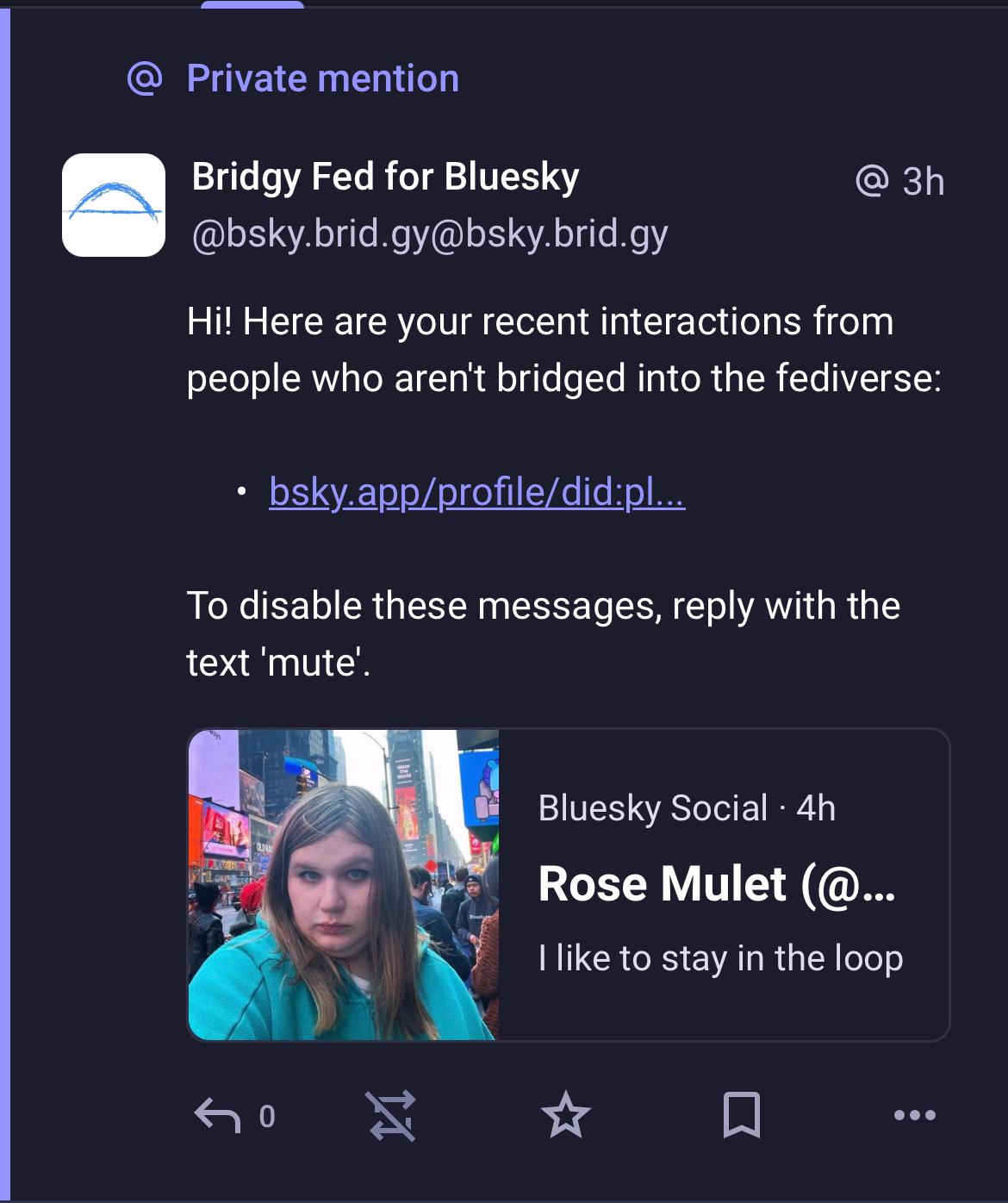Reply to Bridgy Fed's message

[x=217, y=1116]
